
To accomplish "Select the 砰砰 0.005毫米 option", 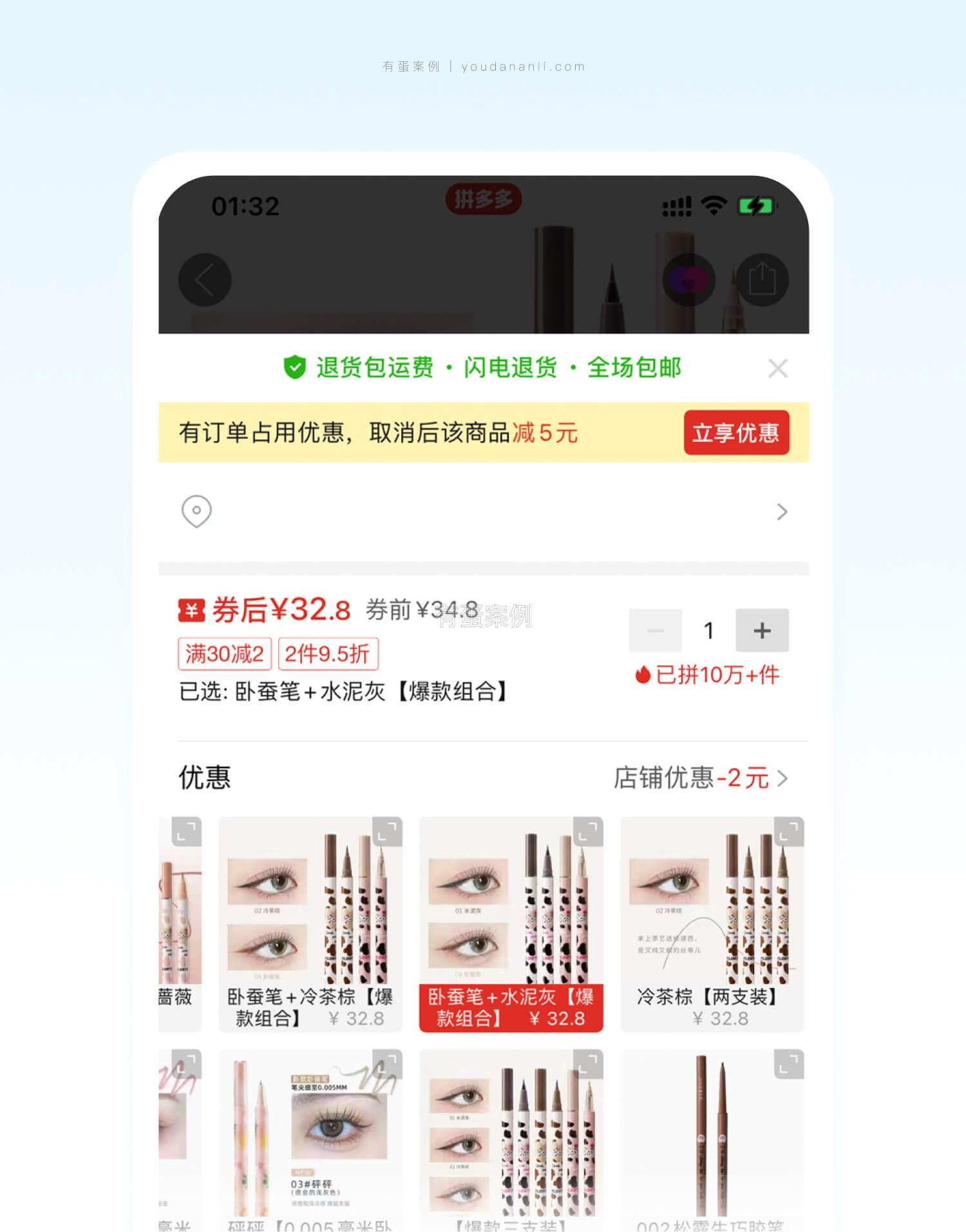I will pyautogui.click(x=310, y=1140).
